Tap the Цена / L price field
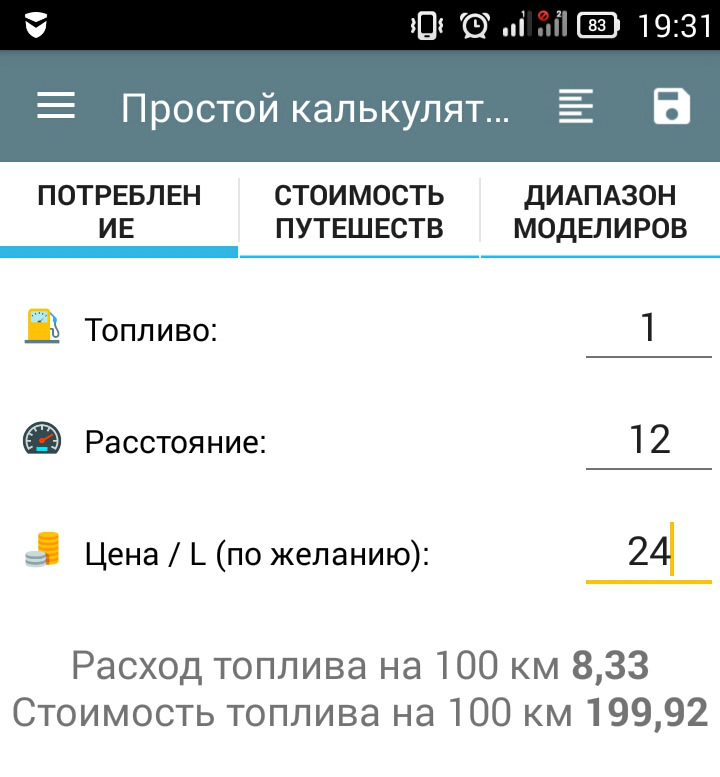Image resolution: width=720 pixels, height=777 pixels. (648, 552)
